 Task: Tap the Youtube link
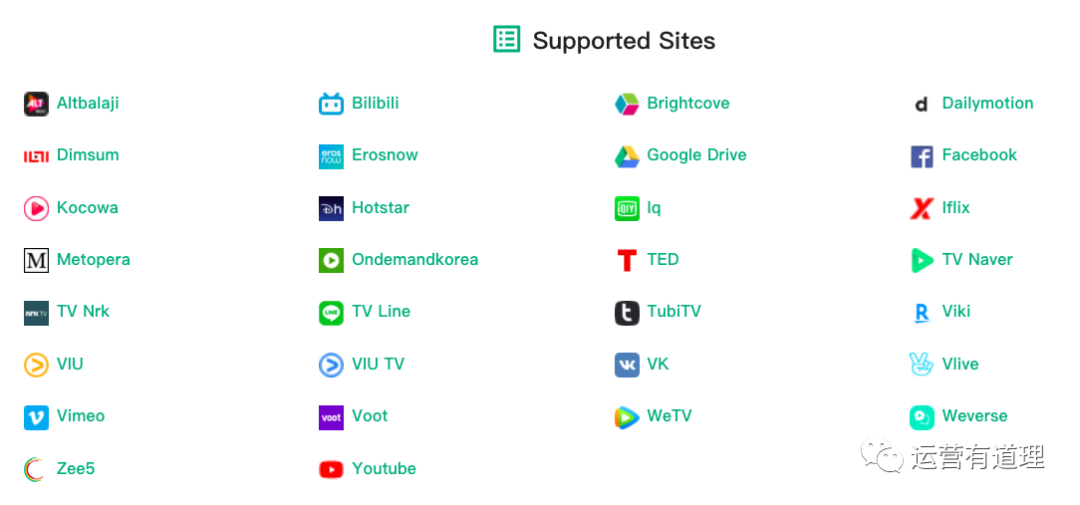coord(383,468)
